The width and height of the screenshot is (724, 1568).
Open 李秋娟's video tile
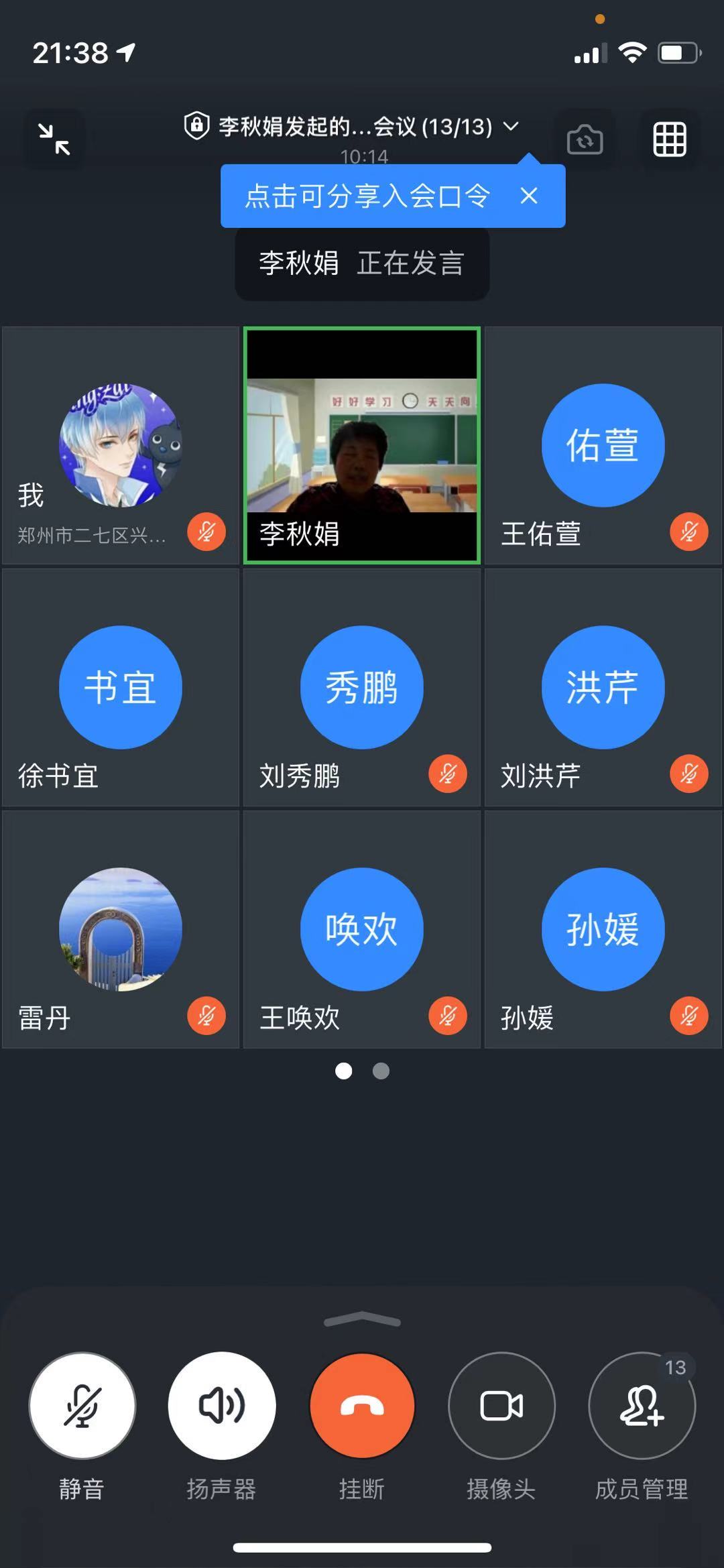tap(362, 446)
